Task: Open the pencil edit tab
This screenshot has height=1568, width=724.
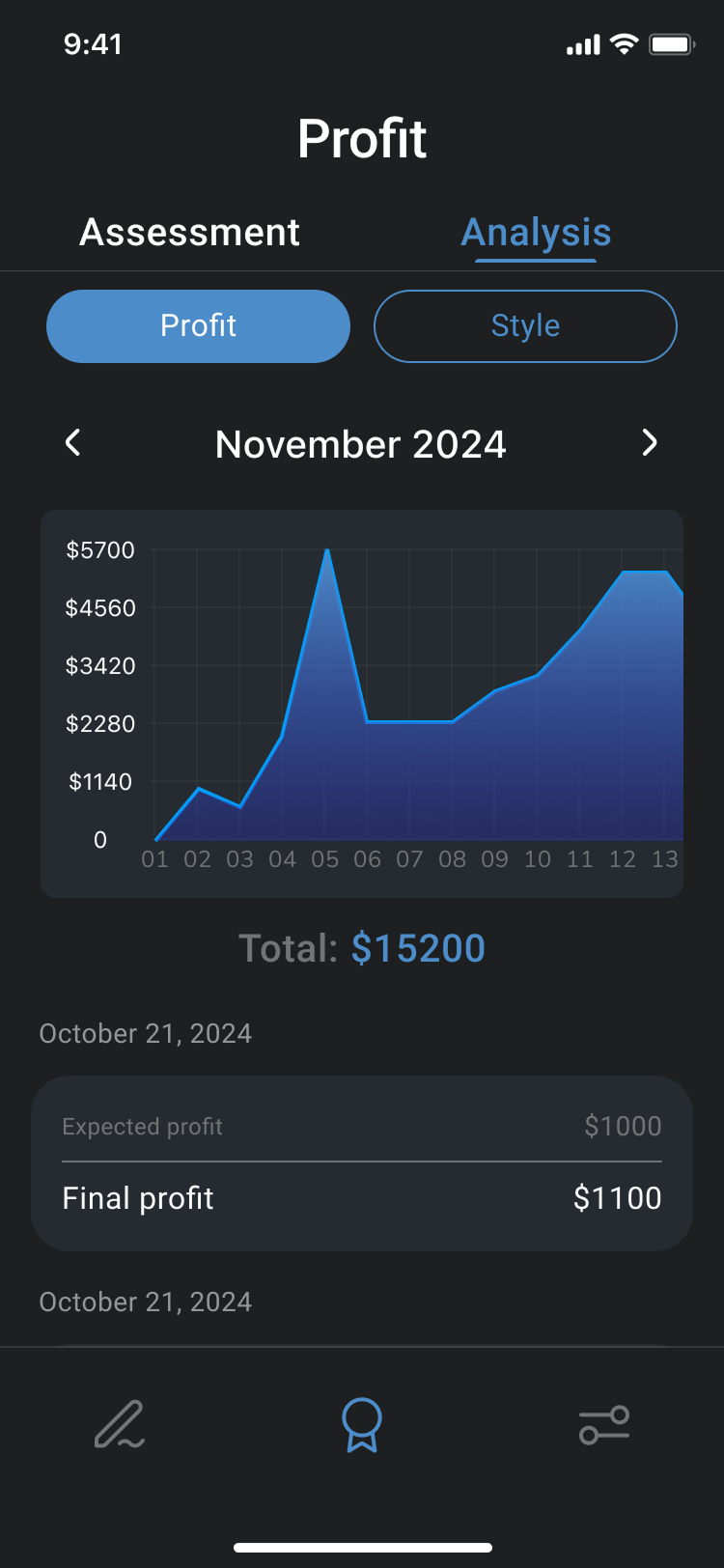Action: click(120, 1425)
